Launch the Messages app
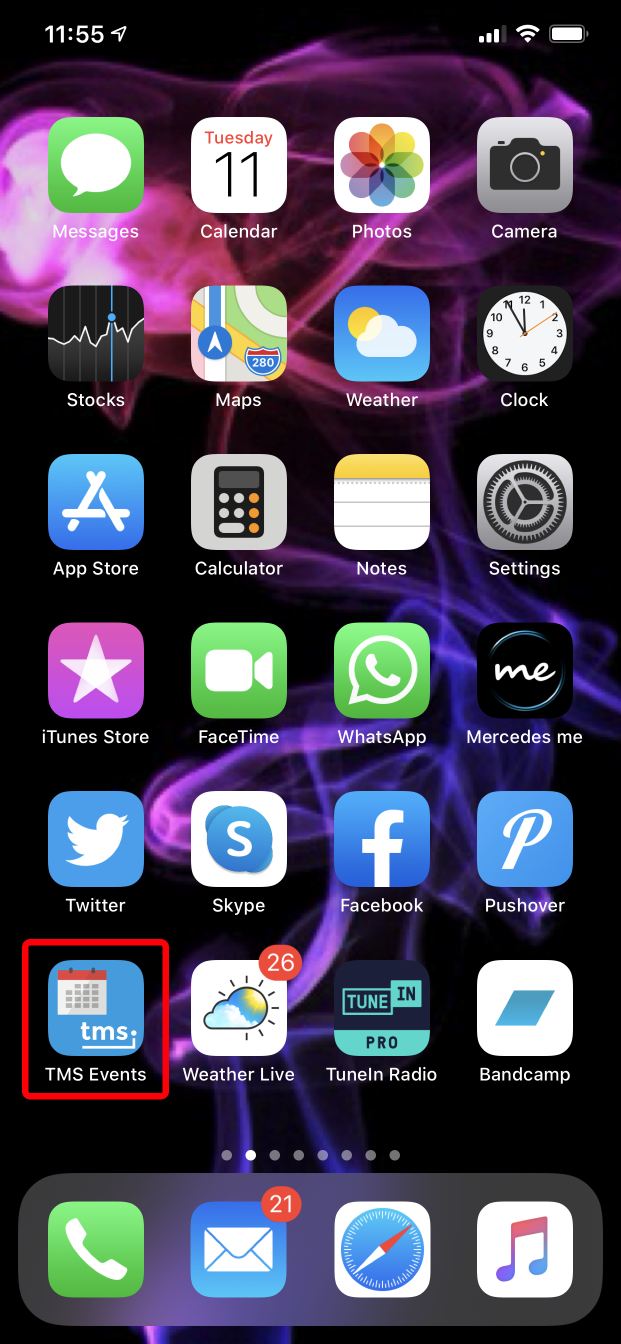This screenshot has width=621, height=1344. point(96,165)
